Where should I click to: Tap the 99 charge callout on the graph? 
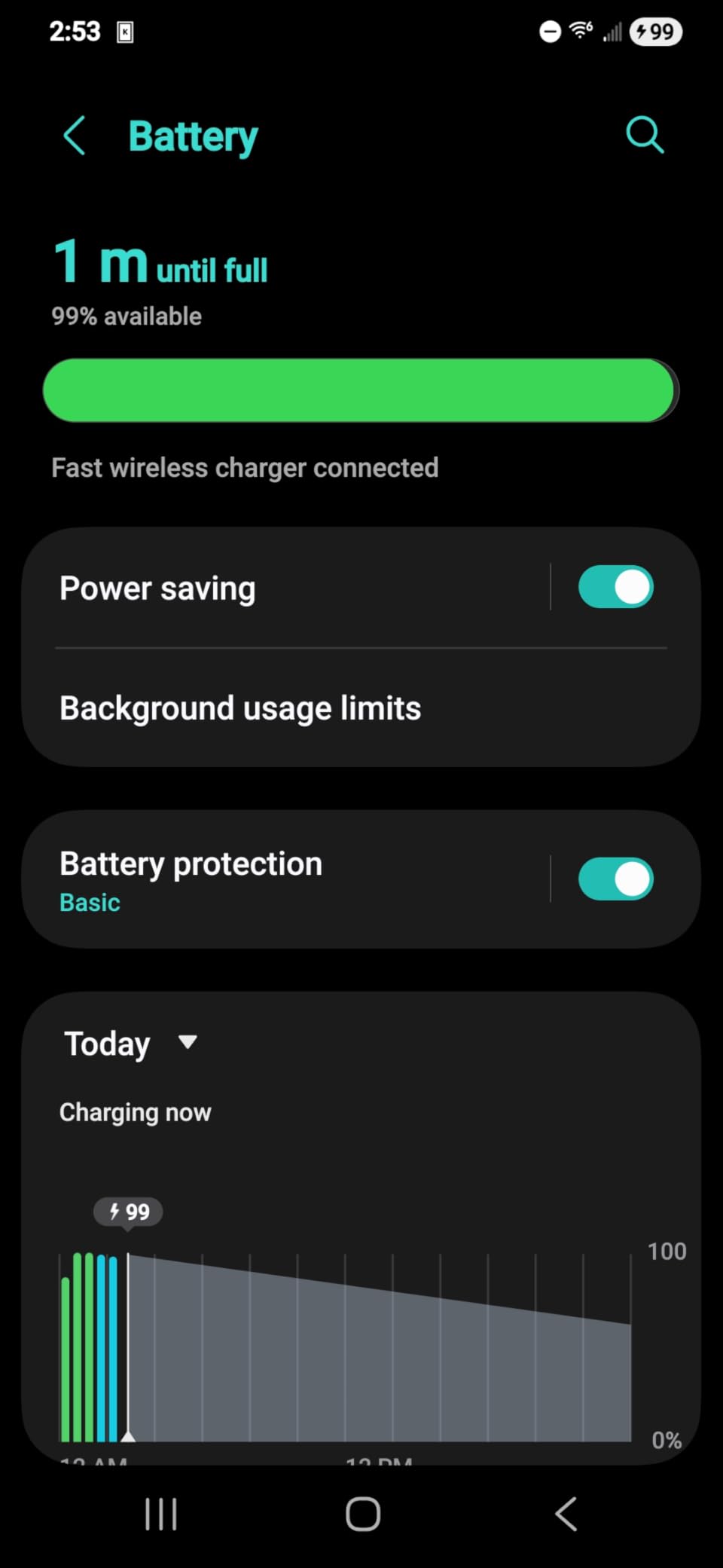[x=128, y=1212]
